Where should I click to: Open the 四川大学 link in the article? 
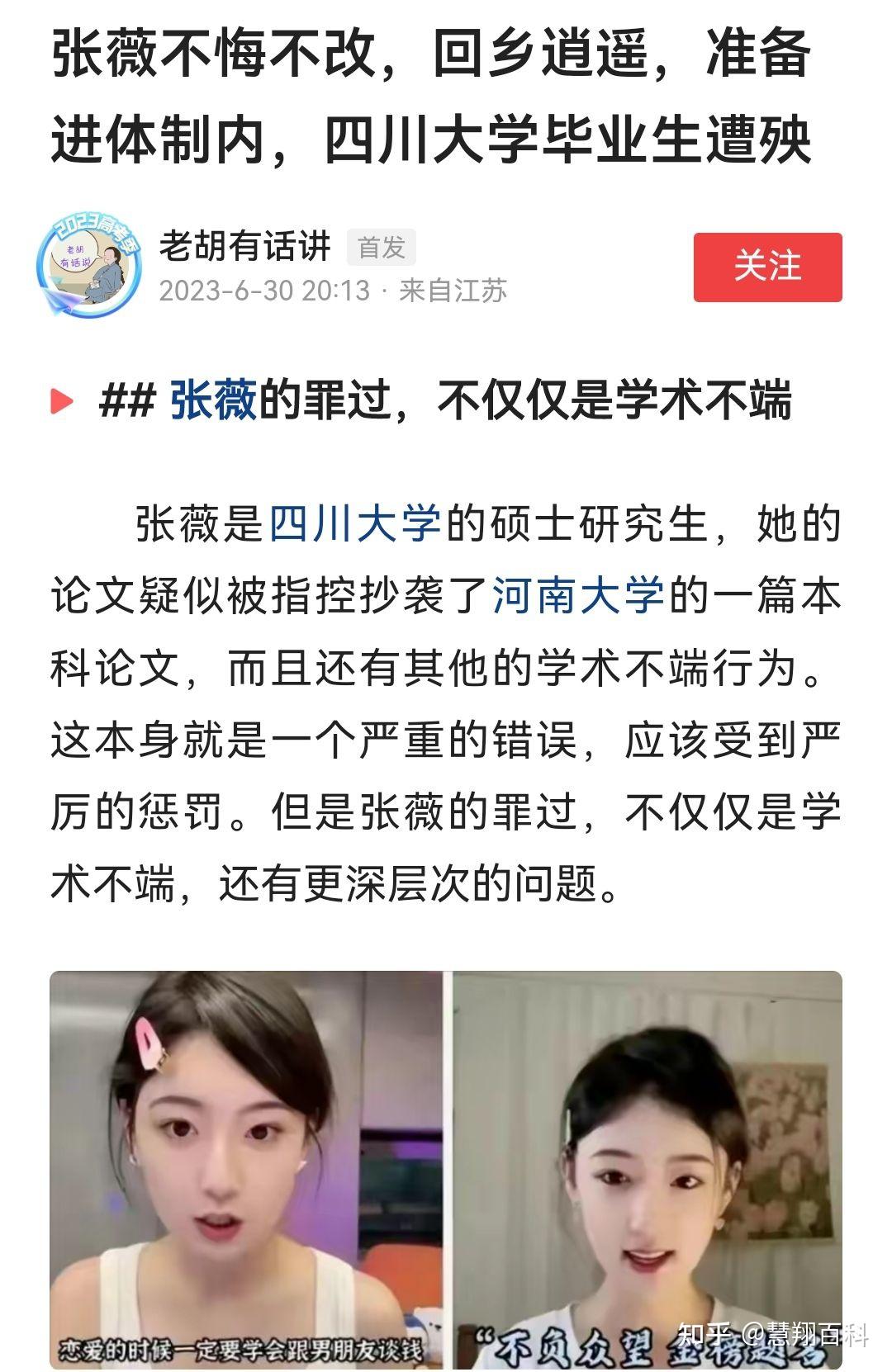(357, 523)
